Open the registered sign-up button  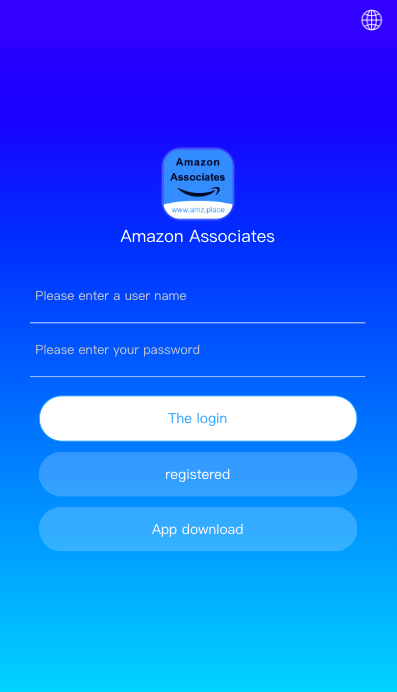point(198,474)
